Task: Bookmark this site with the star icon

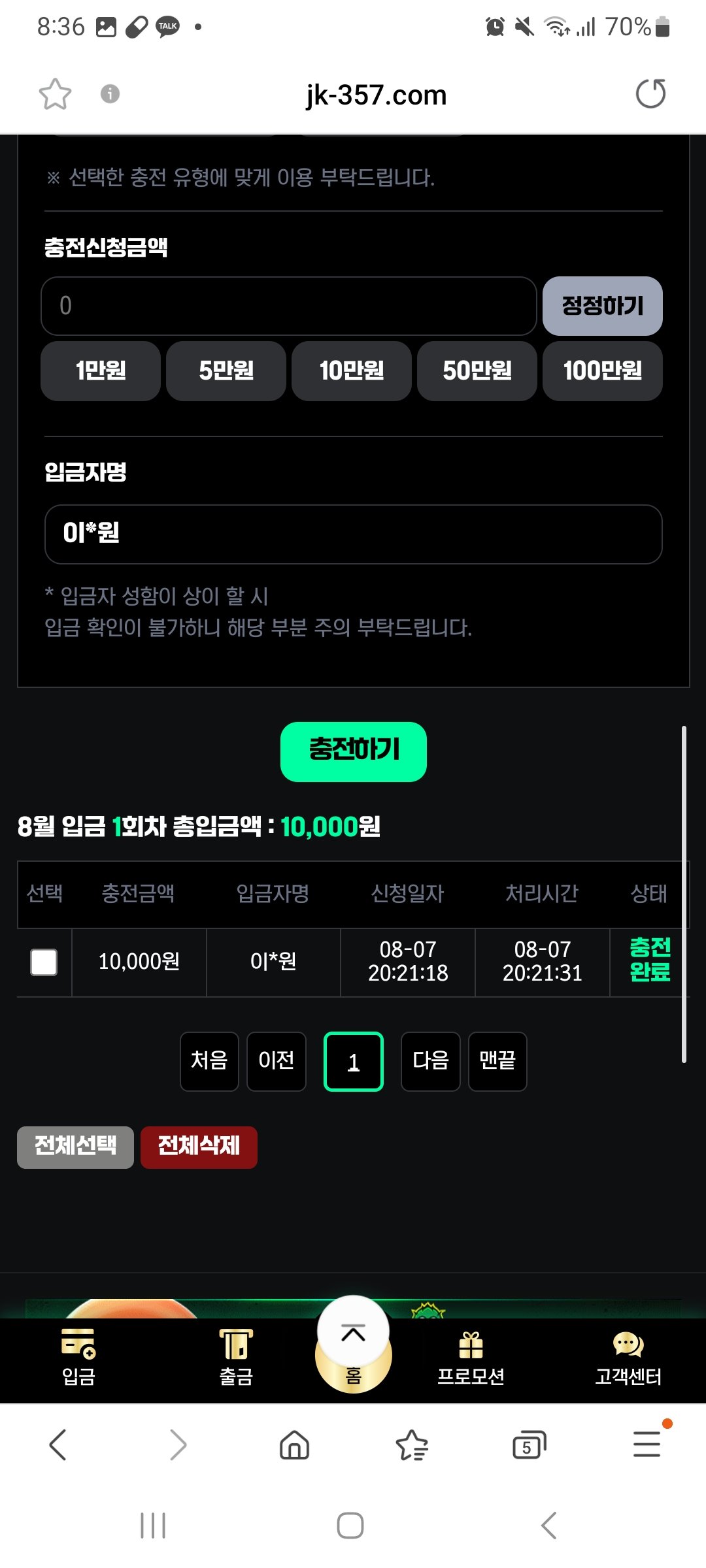Action: 55,94
